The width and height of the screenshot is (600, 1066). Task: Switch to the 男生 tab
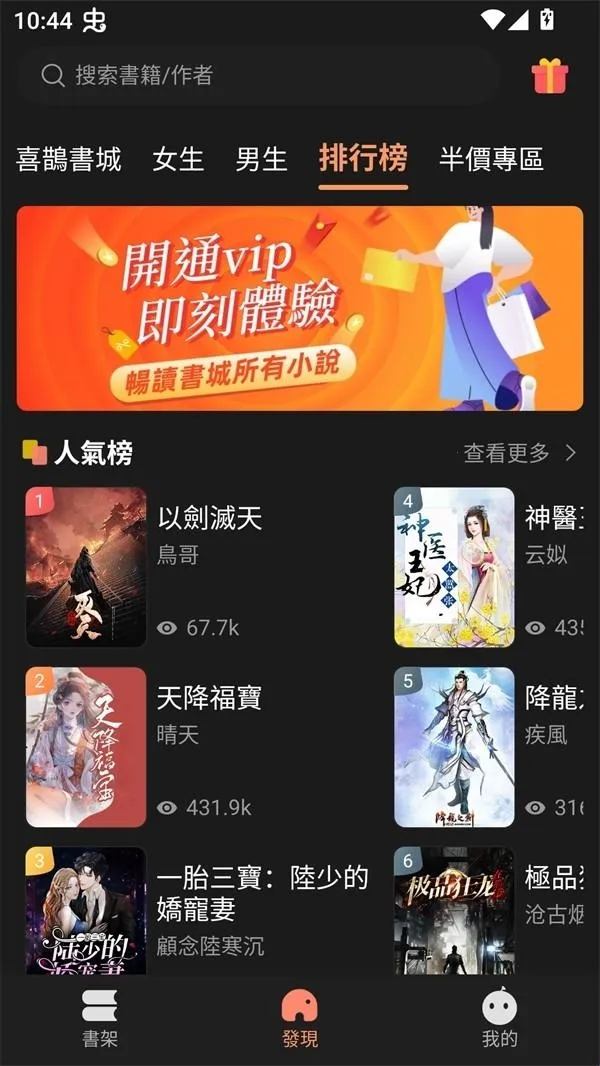tap(261, 159)
